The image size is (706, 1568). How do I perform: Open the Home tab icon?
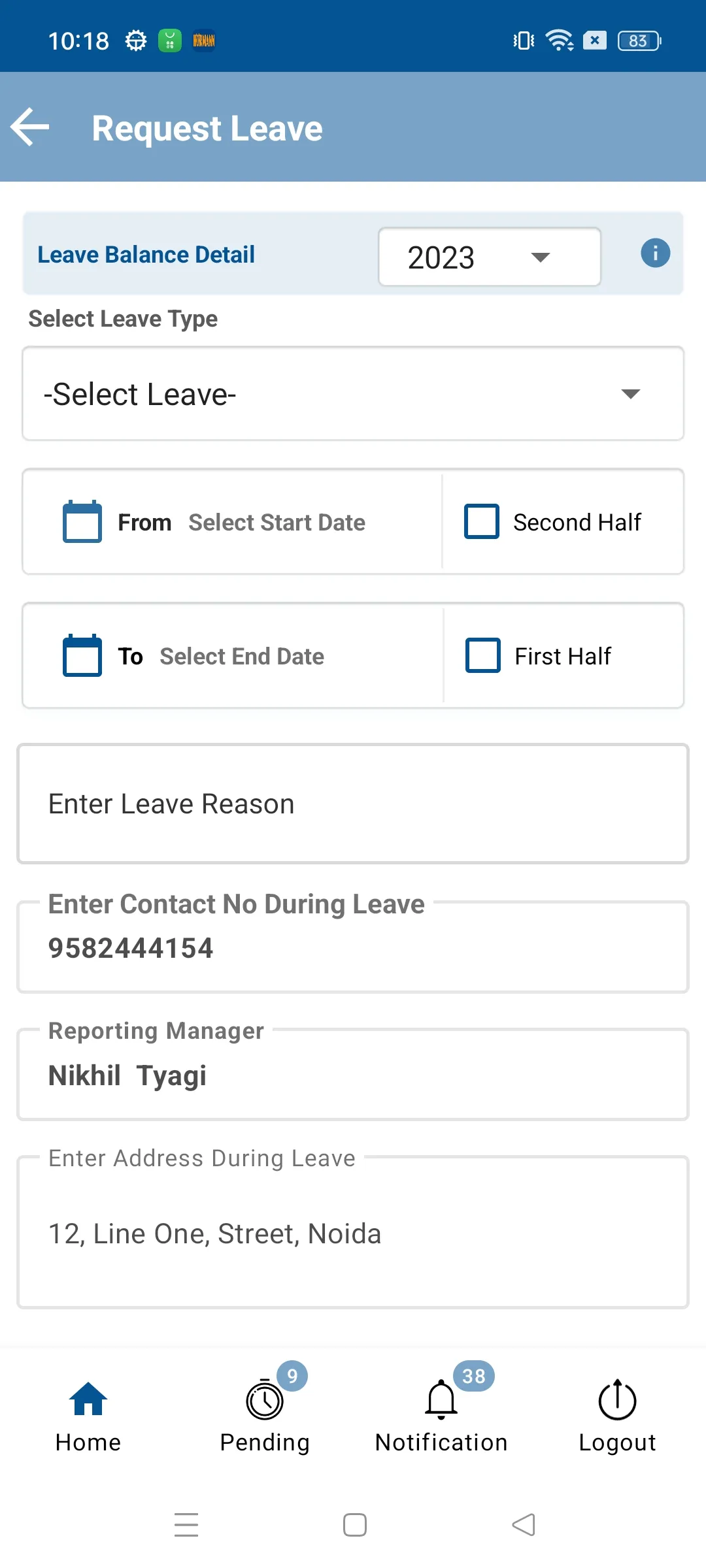(x=88, y=1400)
